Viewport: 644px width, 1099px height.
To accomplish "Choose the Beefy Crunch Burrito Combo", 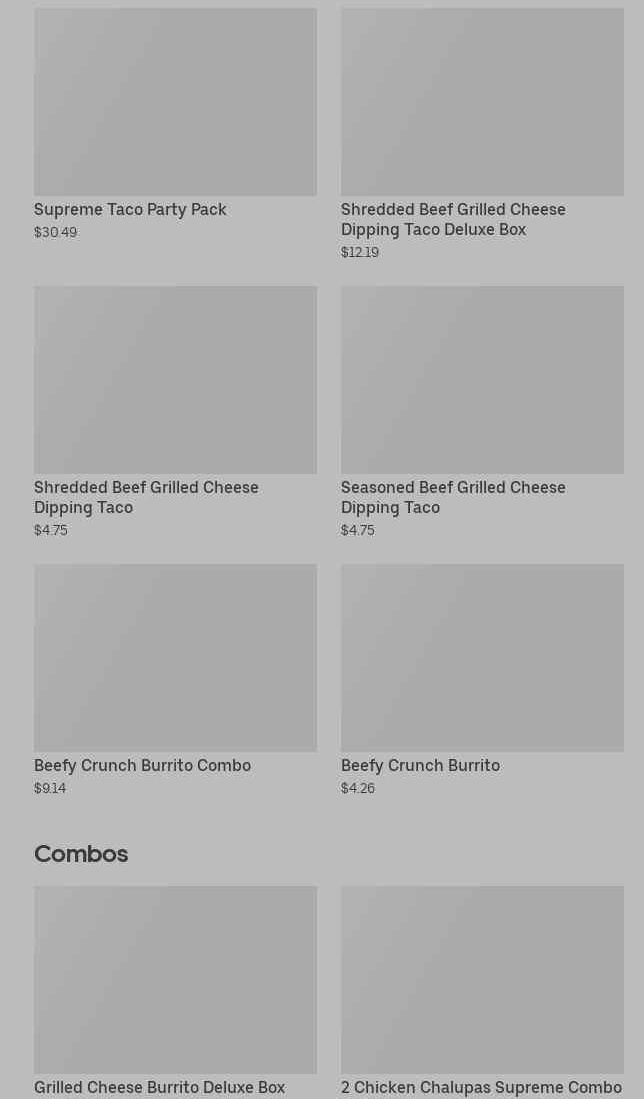I will pyautogui.click(x=175, y=680).
